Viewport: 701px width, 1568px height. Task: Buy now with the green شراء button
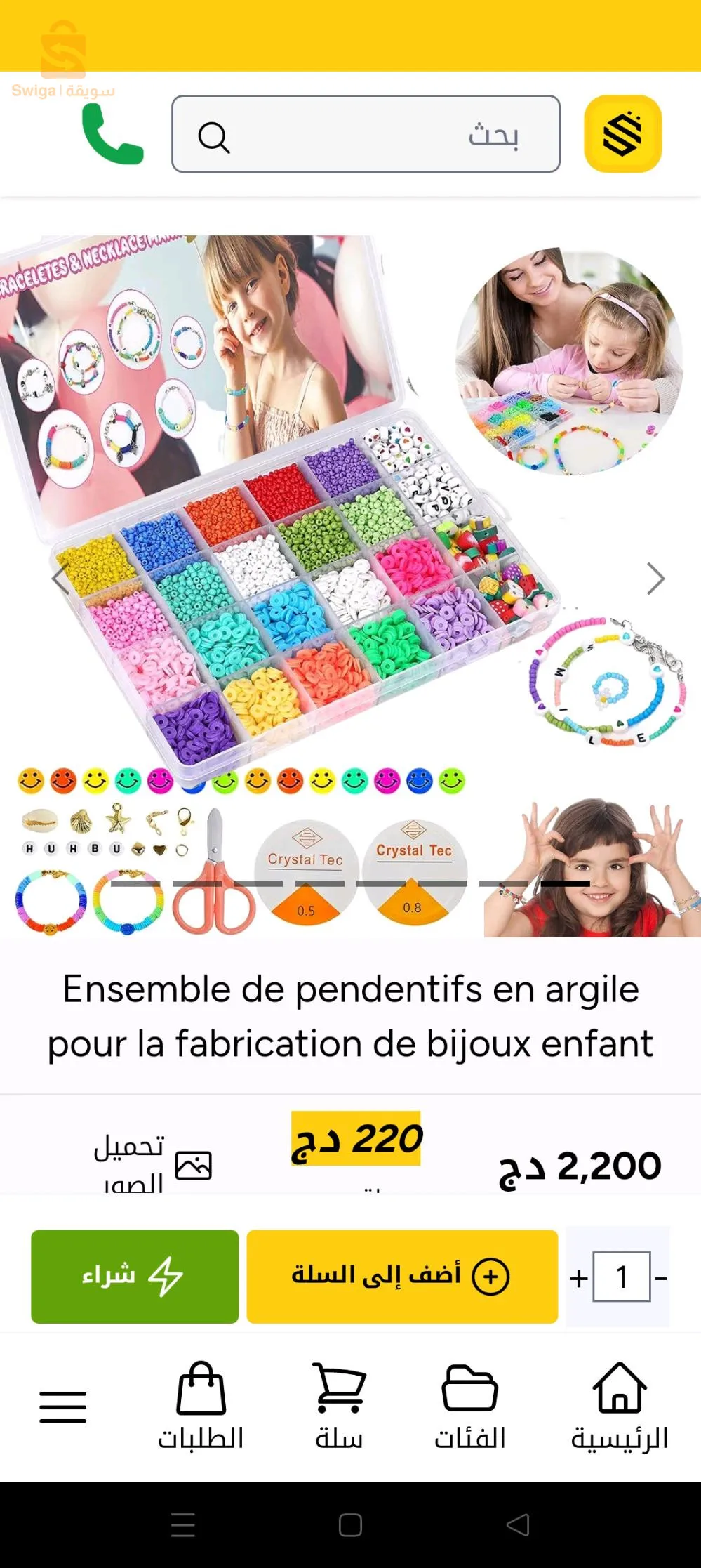(x=135, y=1276)
